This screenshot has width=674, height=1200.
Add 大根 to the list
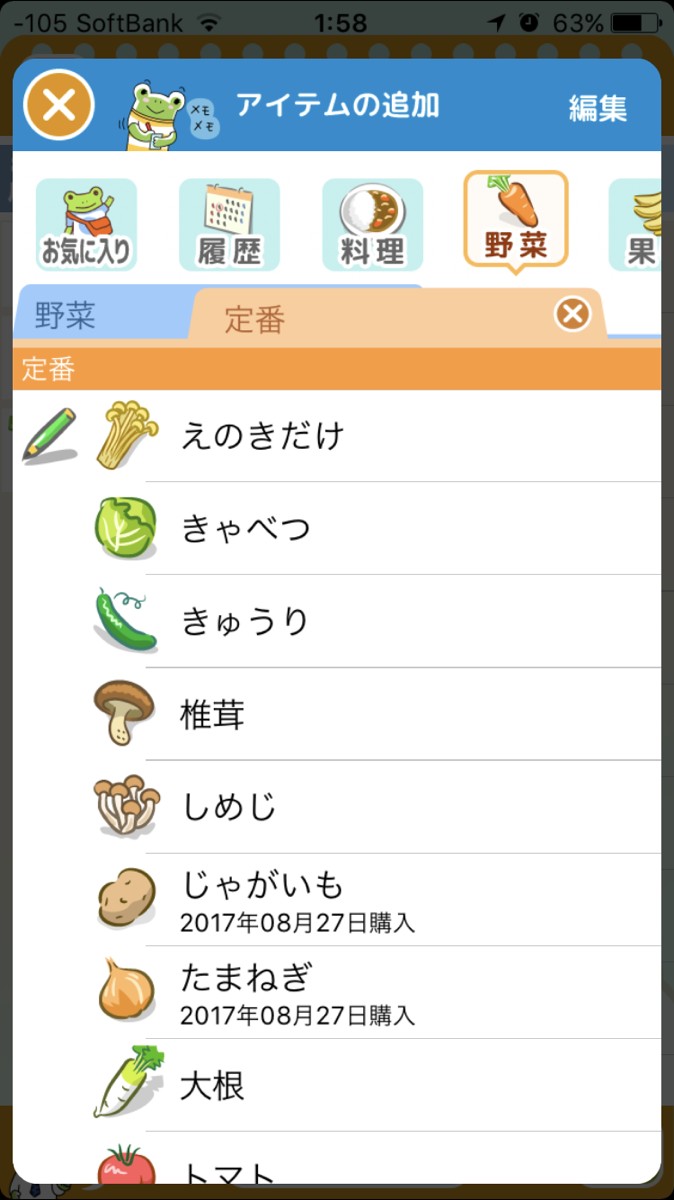coord(212,1086)
